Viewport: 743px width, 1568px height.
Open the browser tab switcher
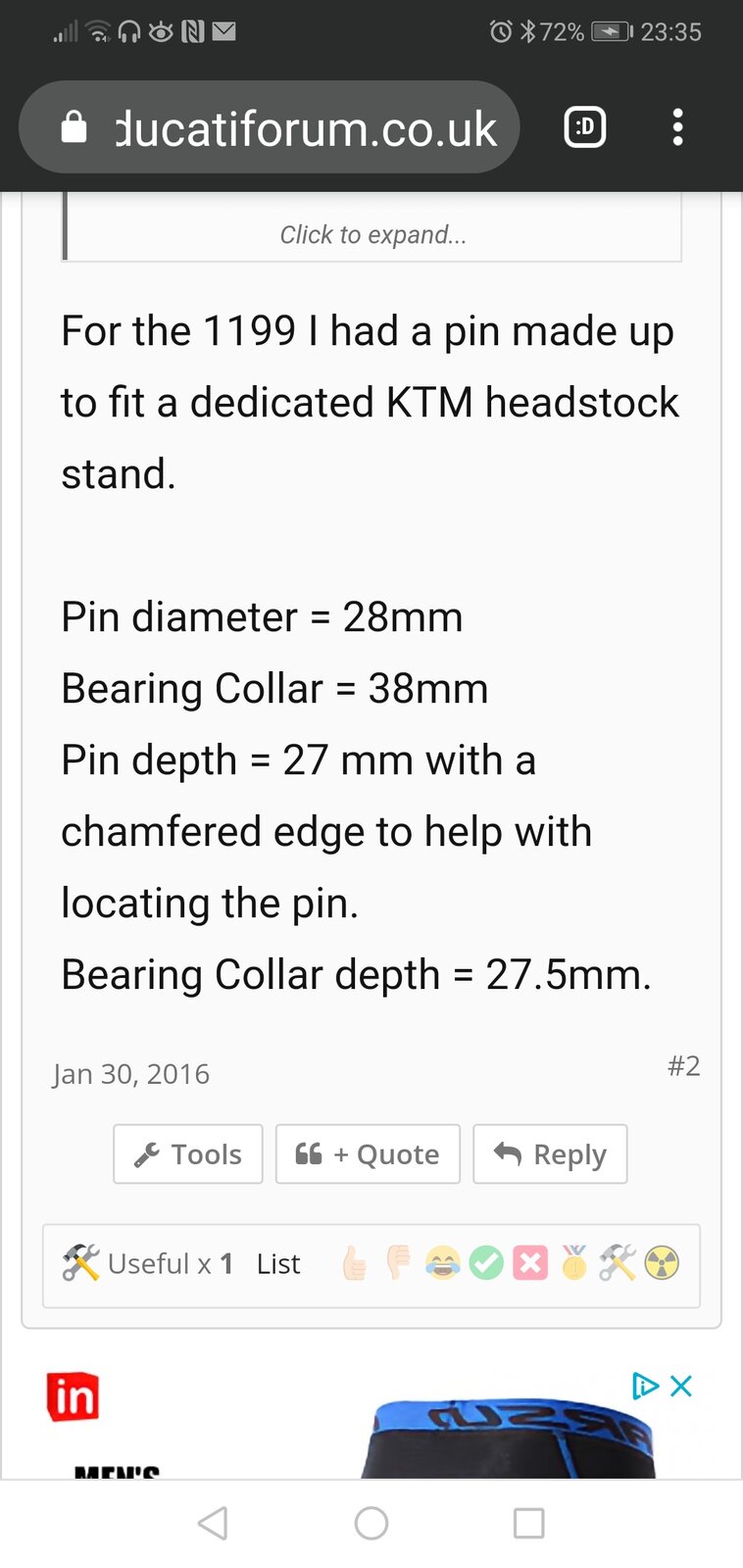coord(585,127)
